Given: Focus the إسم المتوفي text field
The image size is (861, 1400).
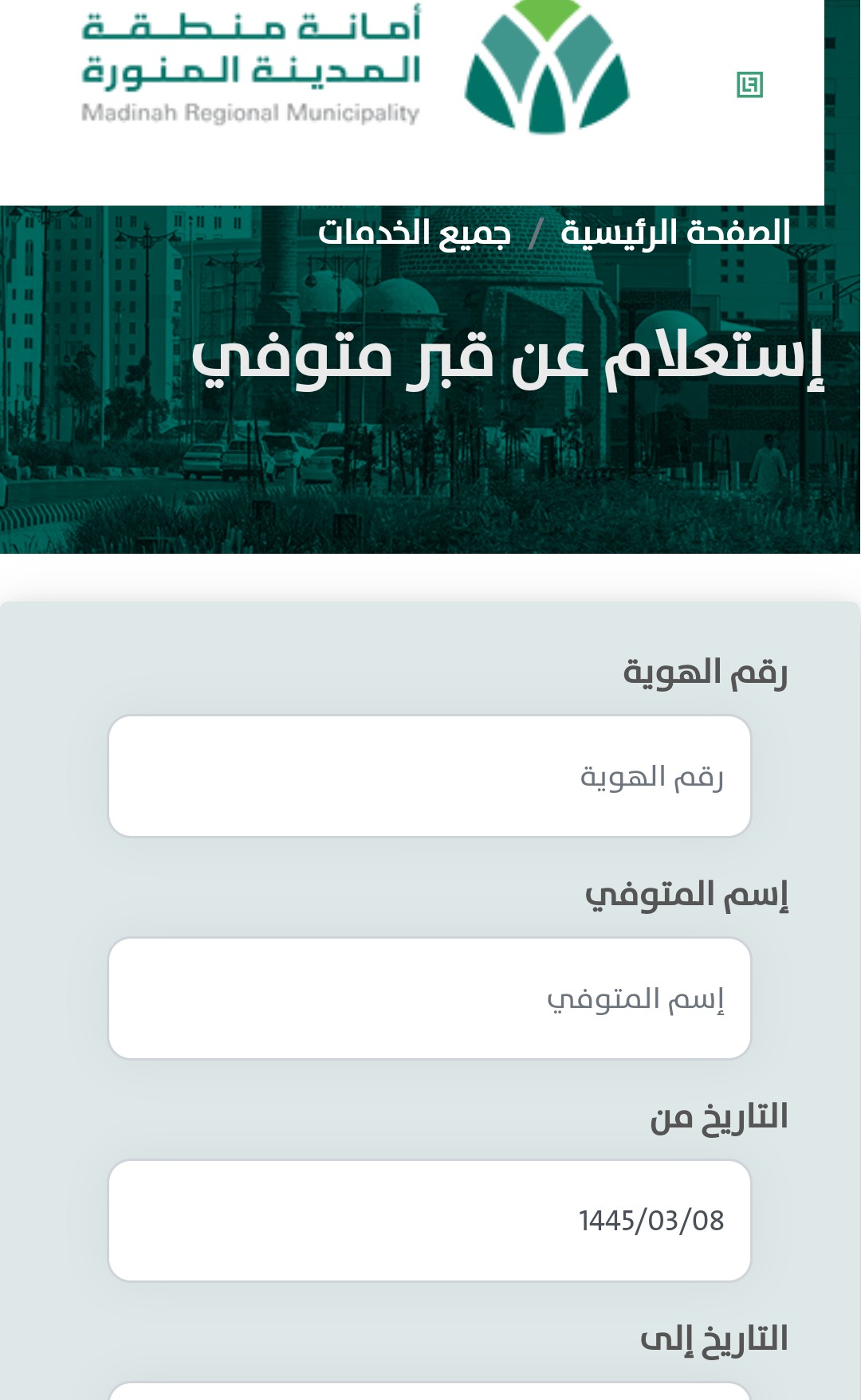Looking at the screenshot, I should click(x=430, y=998).
